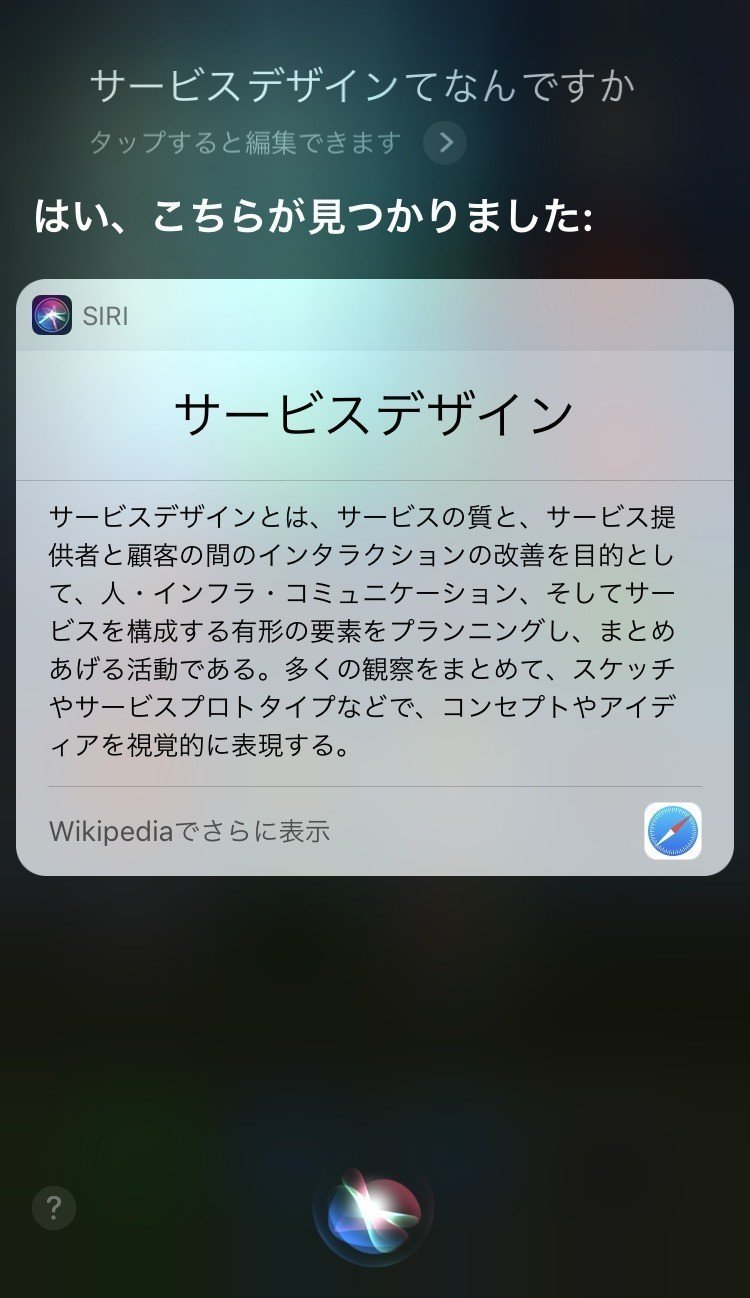Viewport: 750px width, 1298px height.
Task: Open the サービスデザイン Siri result card
Action: [375, 577]
